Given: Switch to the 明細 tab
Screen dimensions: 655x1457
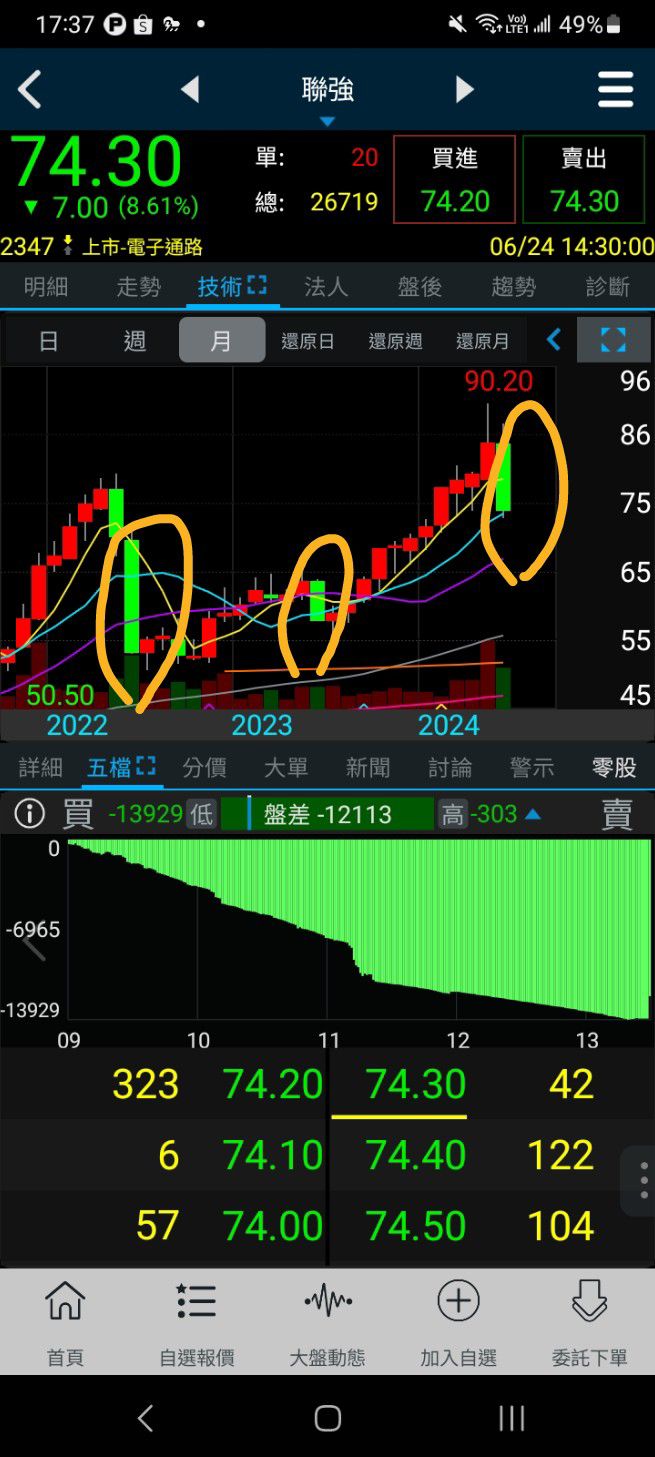Looking at the screenshot, I should pos(46,287).
